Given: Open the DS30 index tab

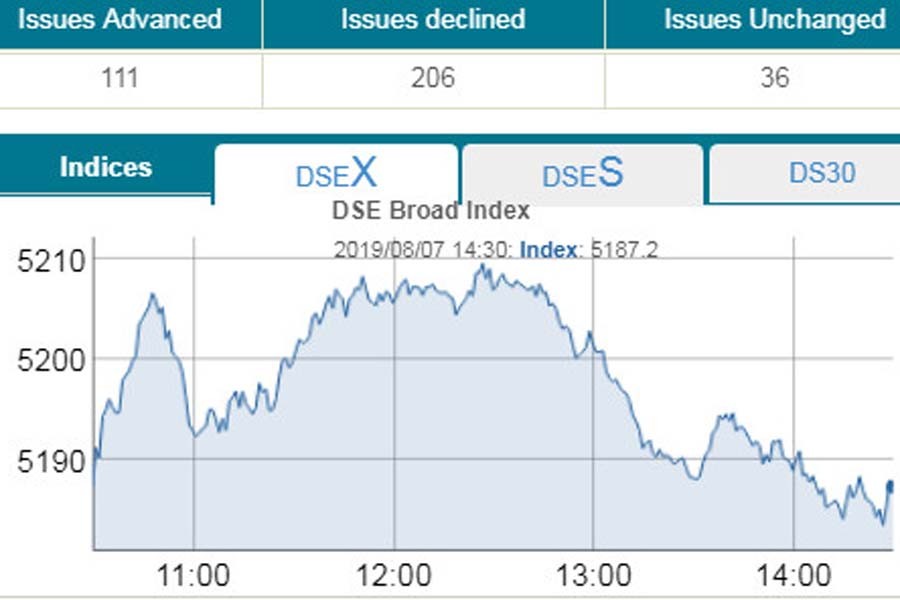Looking at the screenshot, I should pos(822,173).
